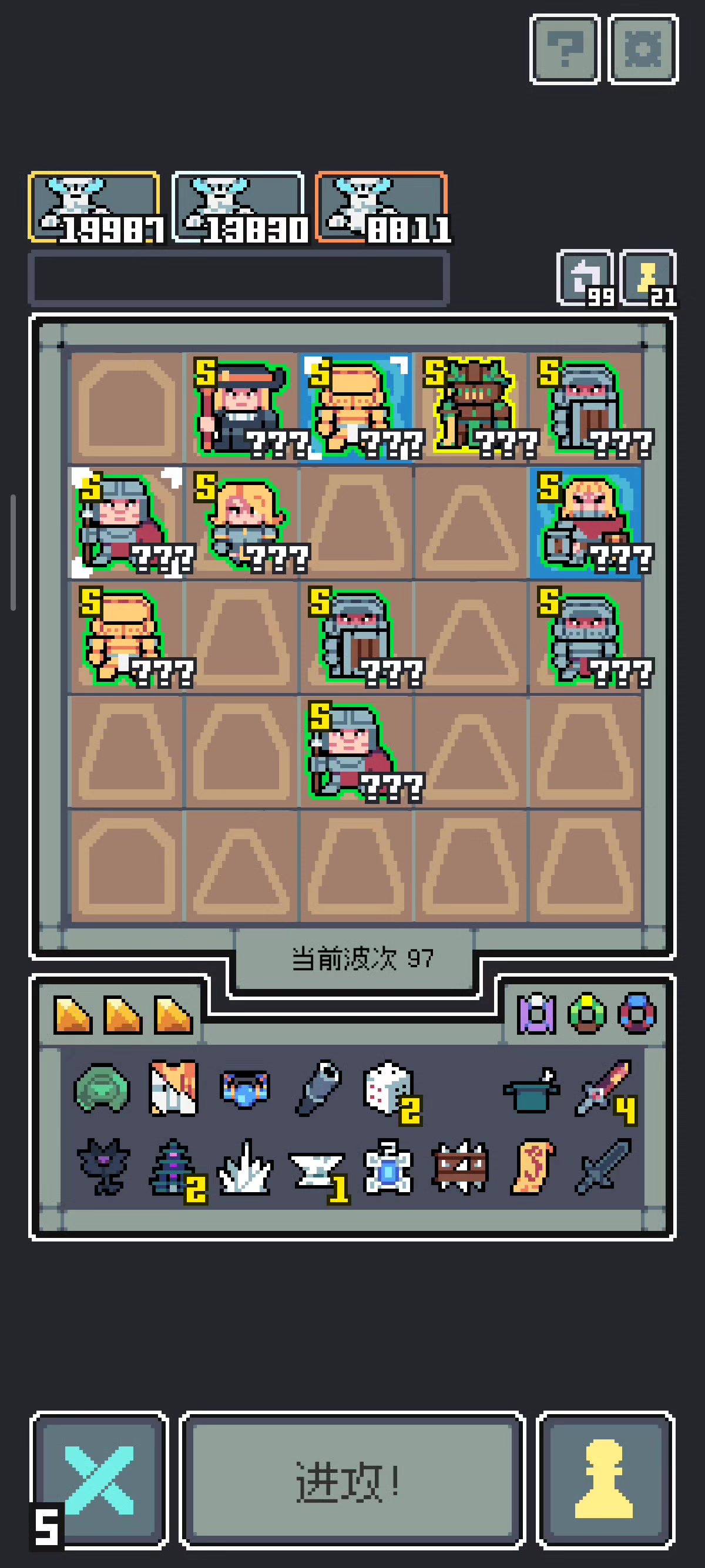Select the enemy wave showing 19987
Viewport: 705px width, 1568px height.
tap(95, 207)
